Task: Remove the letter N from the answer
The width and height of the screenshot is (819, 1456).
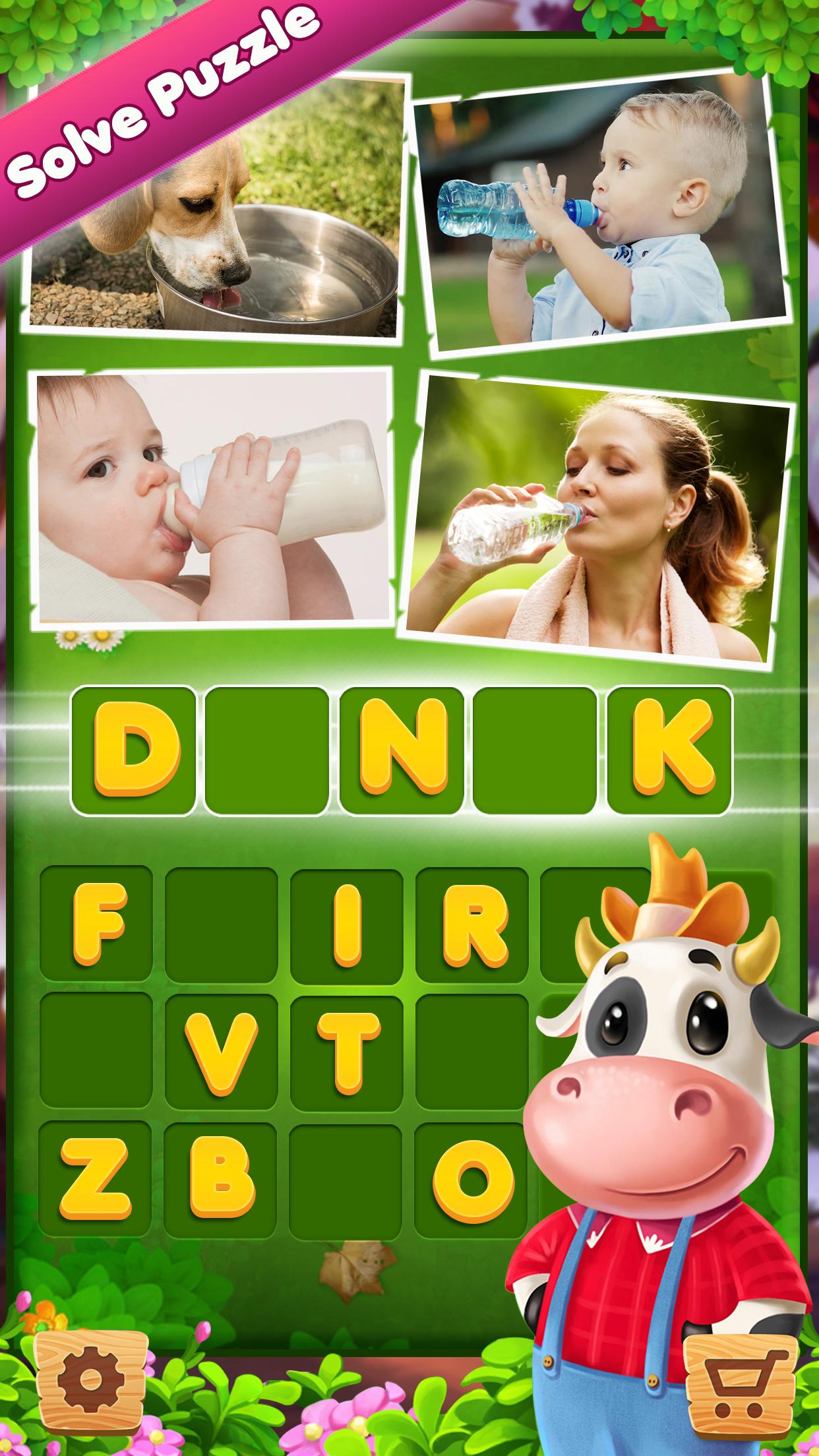Action: click(402, 750)
